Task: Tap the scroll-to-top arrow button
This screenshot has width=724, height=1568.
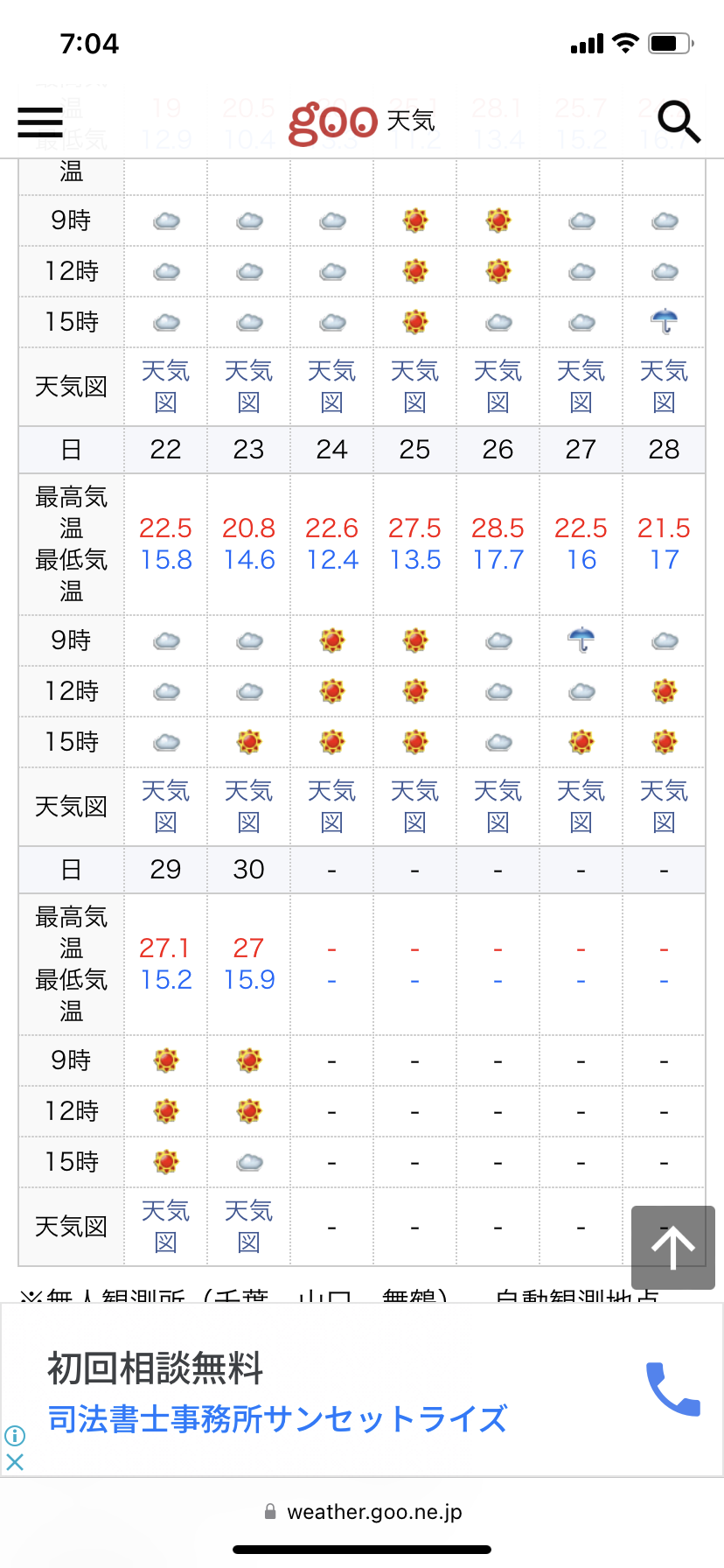Action: tap(673, 1248)
